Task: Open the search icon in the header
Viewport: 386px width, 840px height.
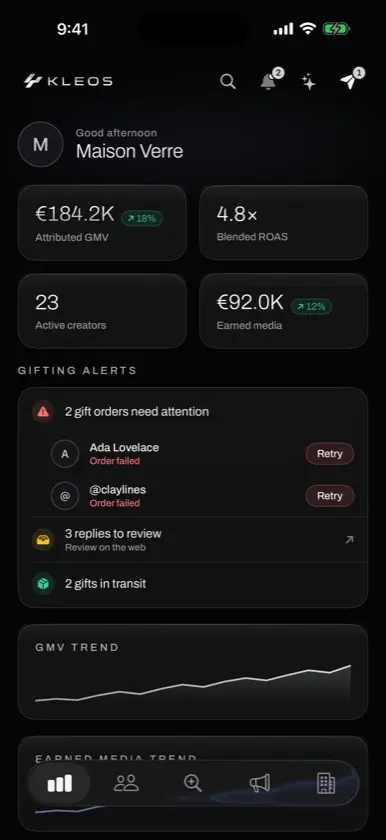Action: click(228, 81)
